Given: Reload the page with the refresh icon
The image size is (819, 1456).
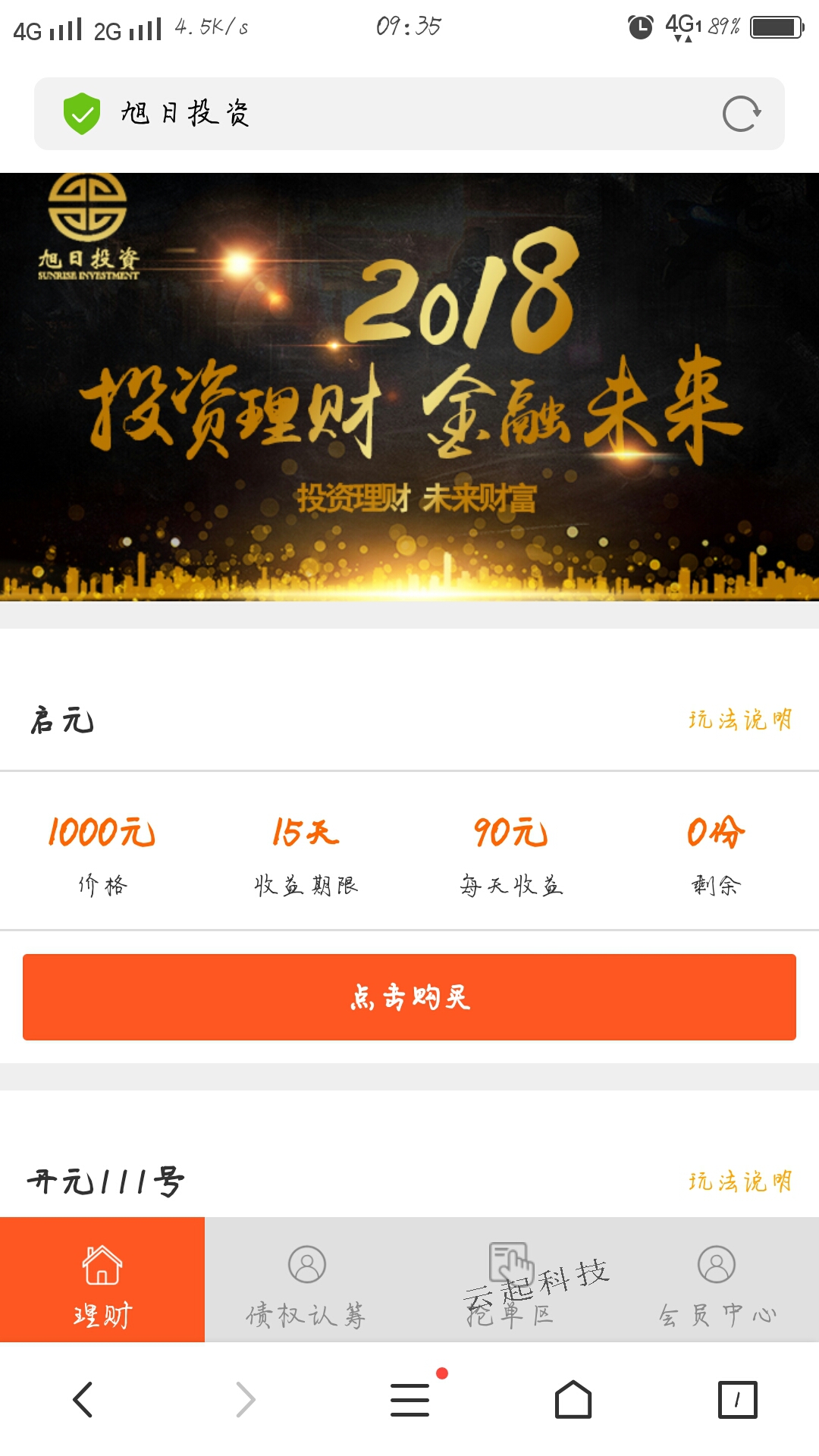Looking at the screenshot, I should pos(741,114).
